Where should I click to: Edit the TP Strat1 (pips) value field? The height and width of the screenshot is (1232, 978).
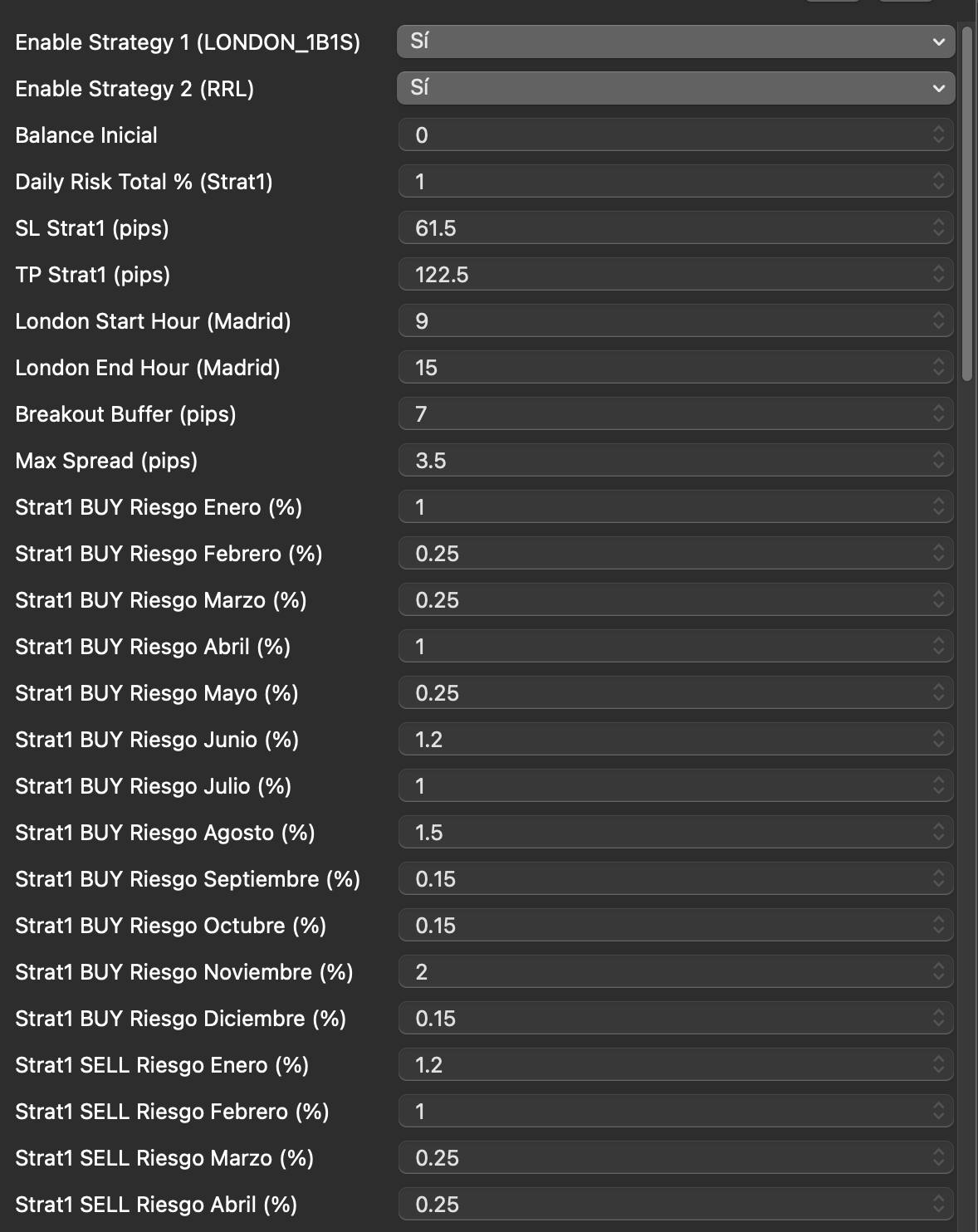click(x=664, y=275)
